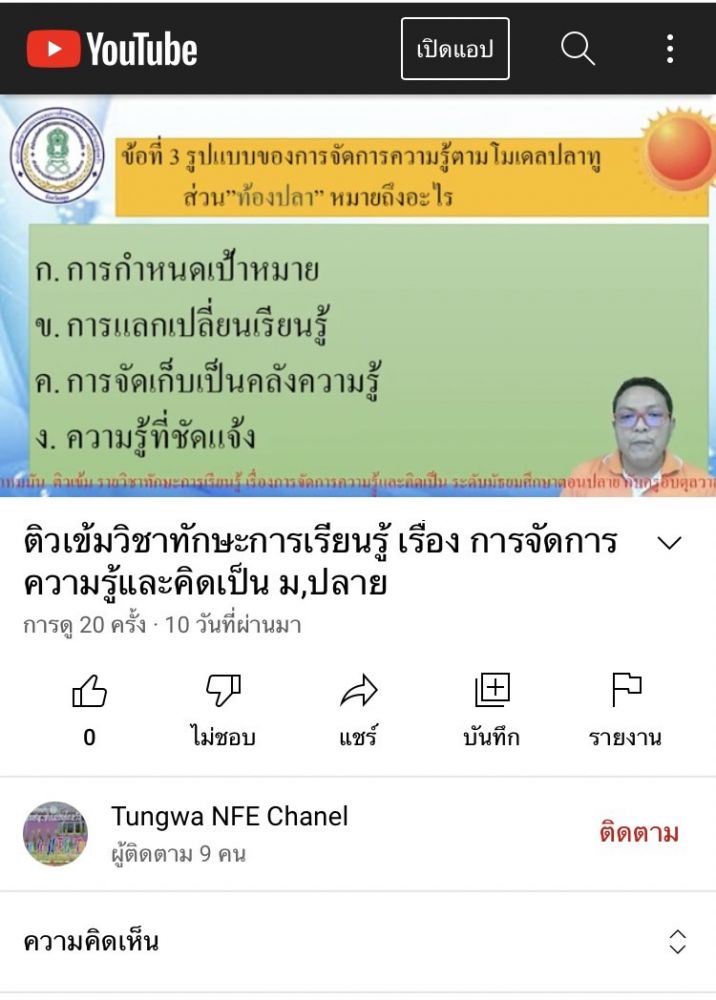Open the YouTube search icon
716x1000 pixels.
[577, 49]
